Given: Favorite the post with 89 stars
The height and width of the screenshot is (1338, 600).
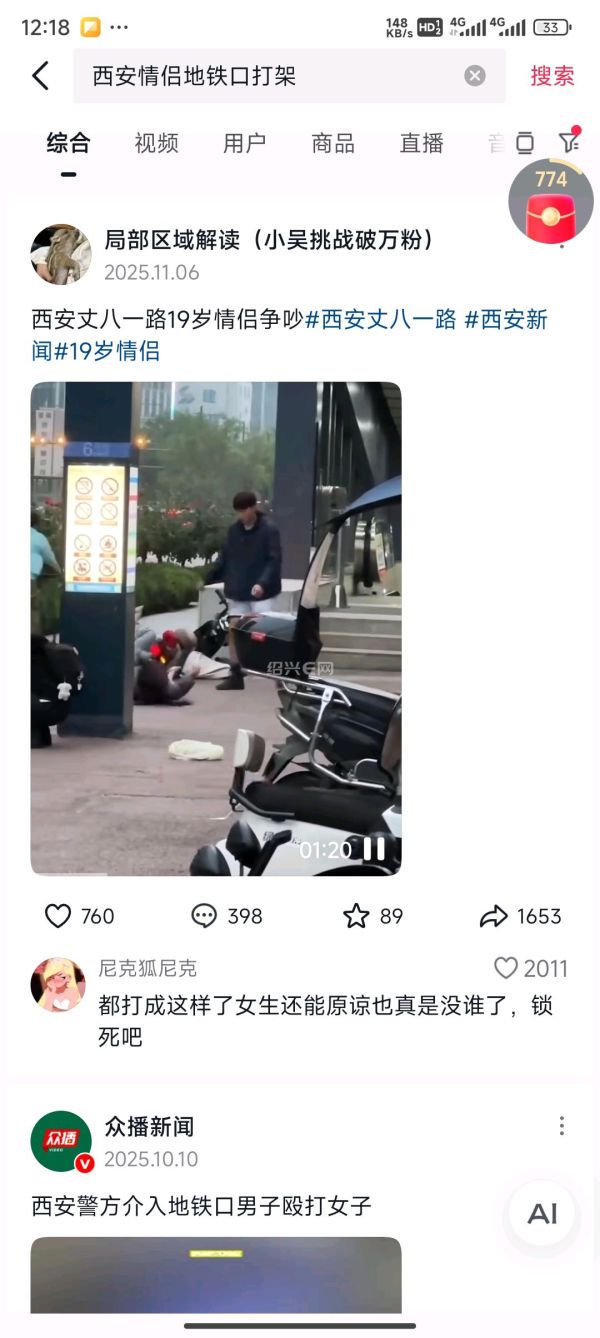Looking at the screenshot, I should (x=356, y=916).
